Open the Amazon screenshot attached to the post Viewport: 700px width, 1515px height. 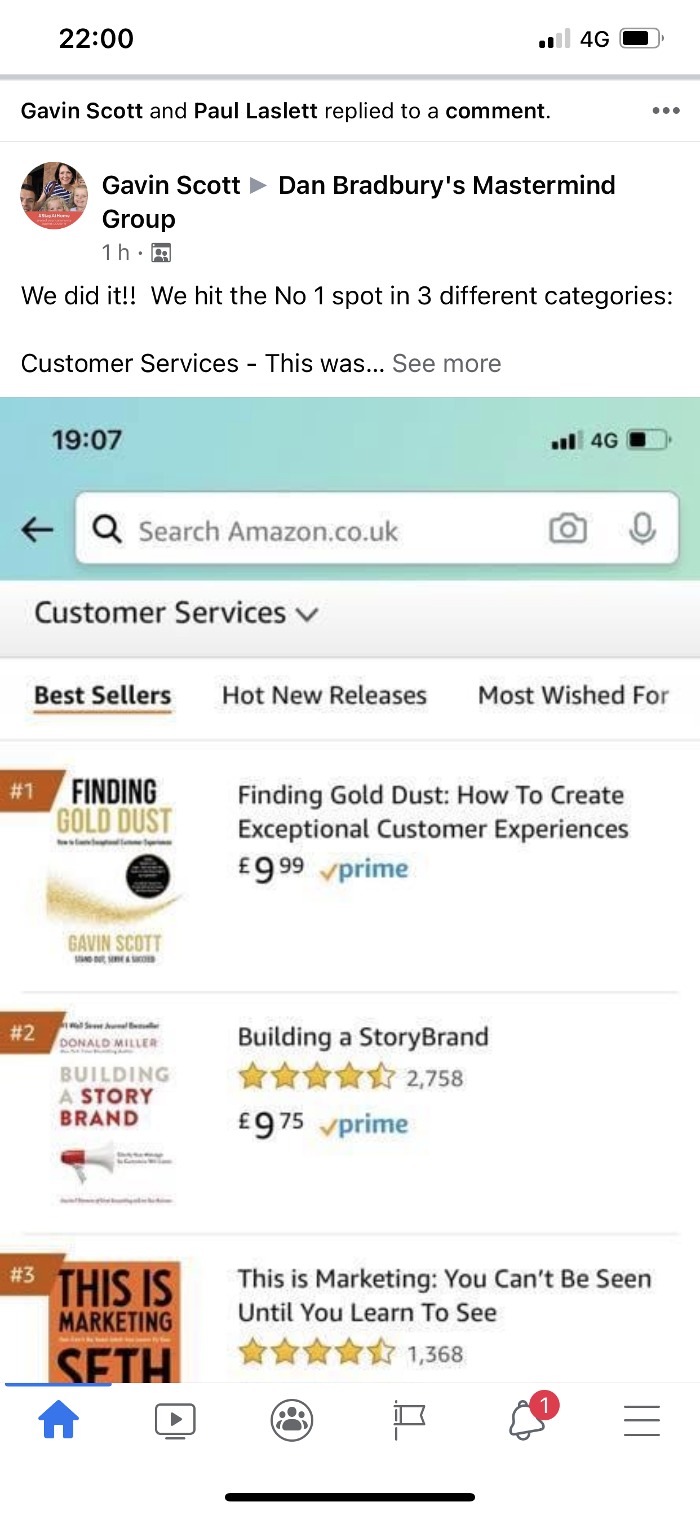pos(350,890)
